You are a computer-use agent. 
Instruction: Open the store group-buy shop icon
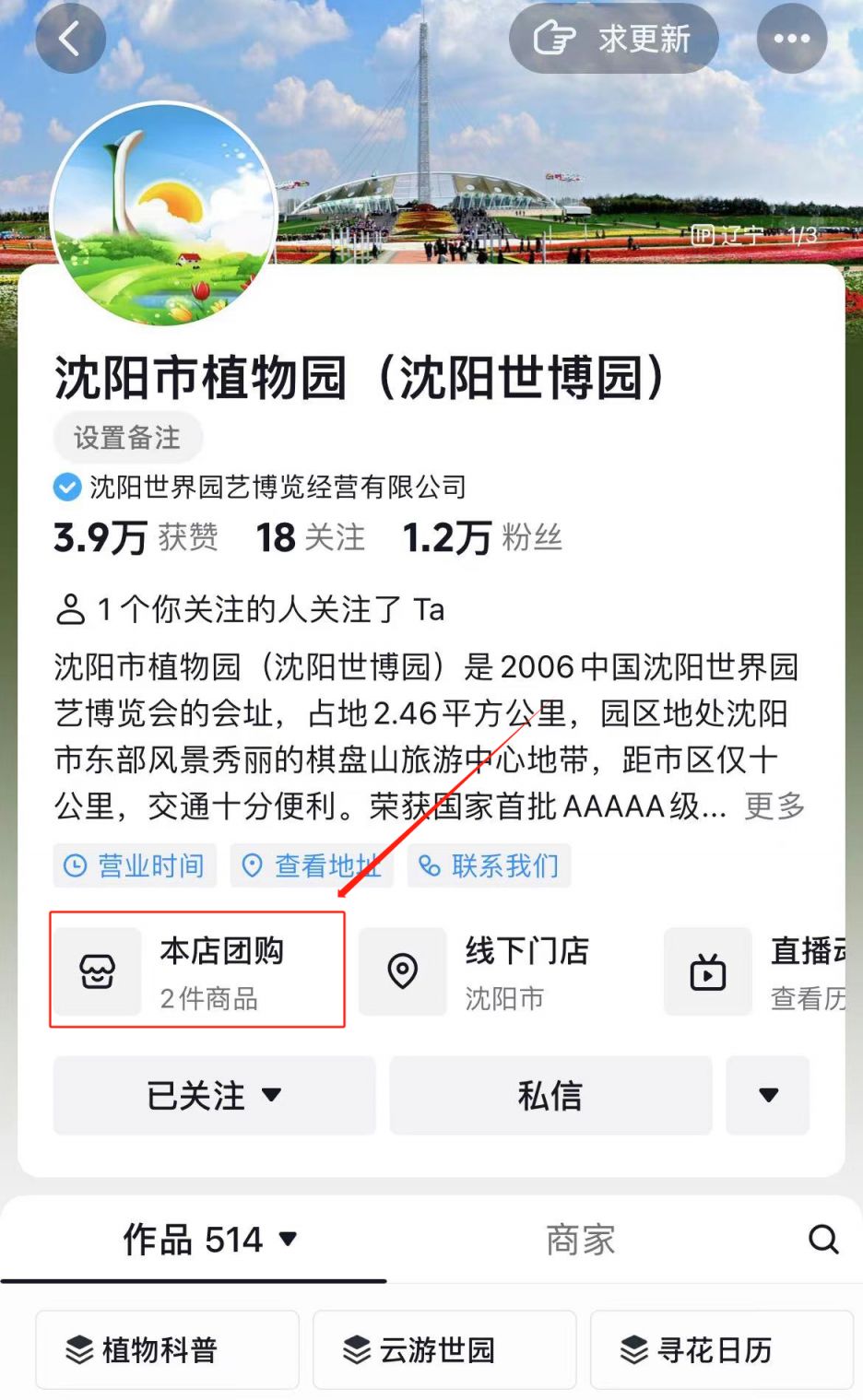pos(97,970)
